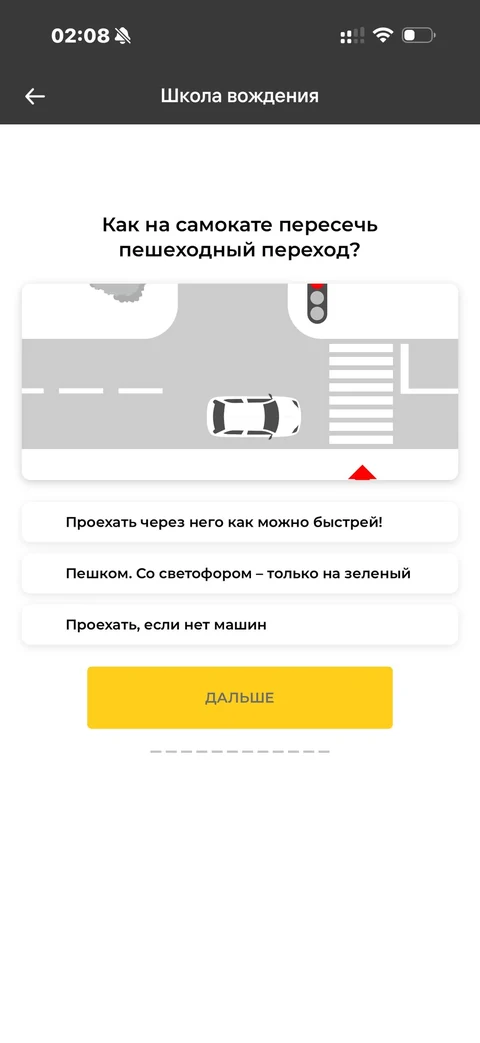
Task: Pick the answer 'Проехать, если нет машин'
Action: 239,625
